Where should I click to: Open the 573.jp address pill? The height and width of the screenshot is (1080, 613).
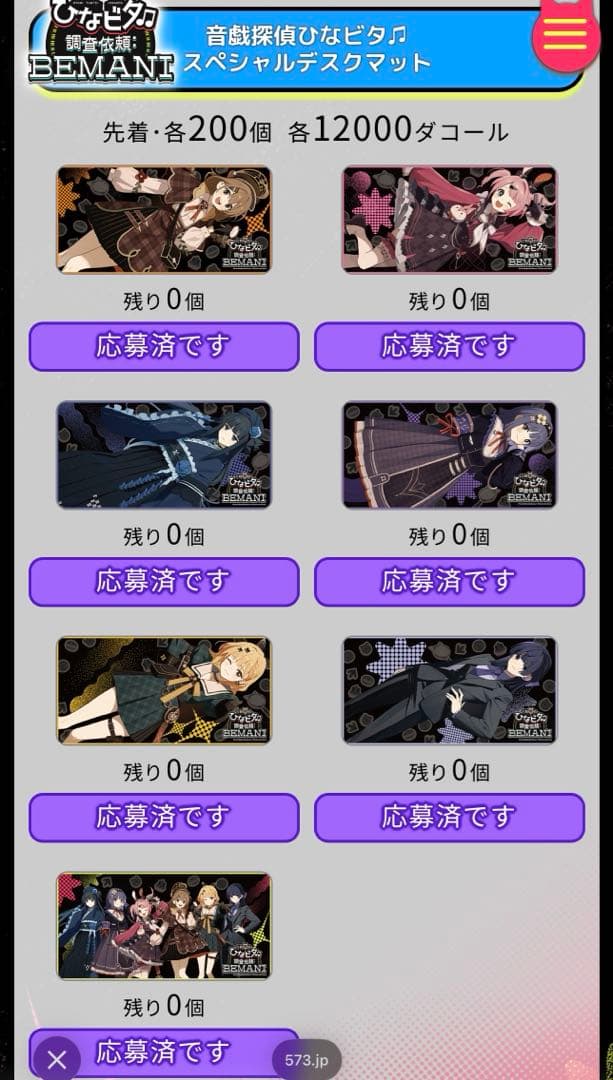[306, 1059]
